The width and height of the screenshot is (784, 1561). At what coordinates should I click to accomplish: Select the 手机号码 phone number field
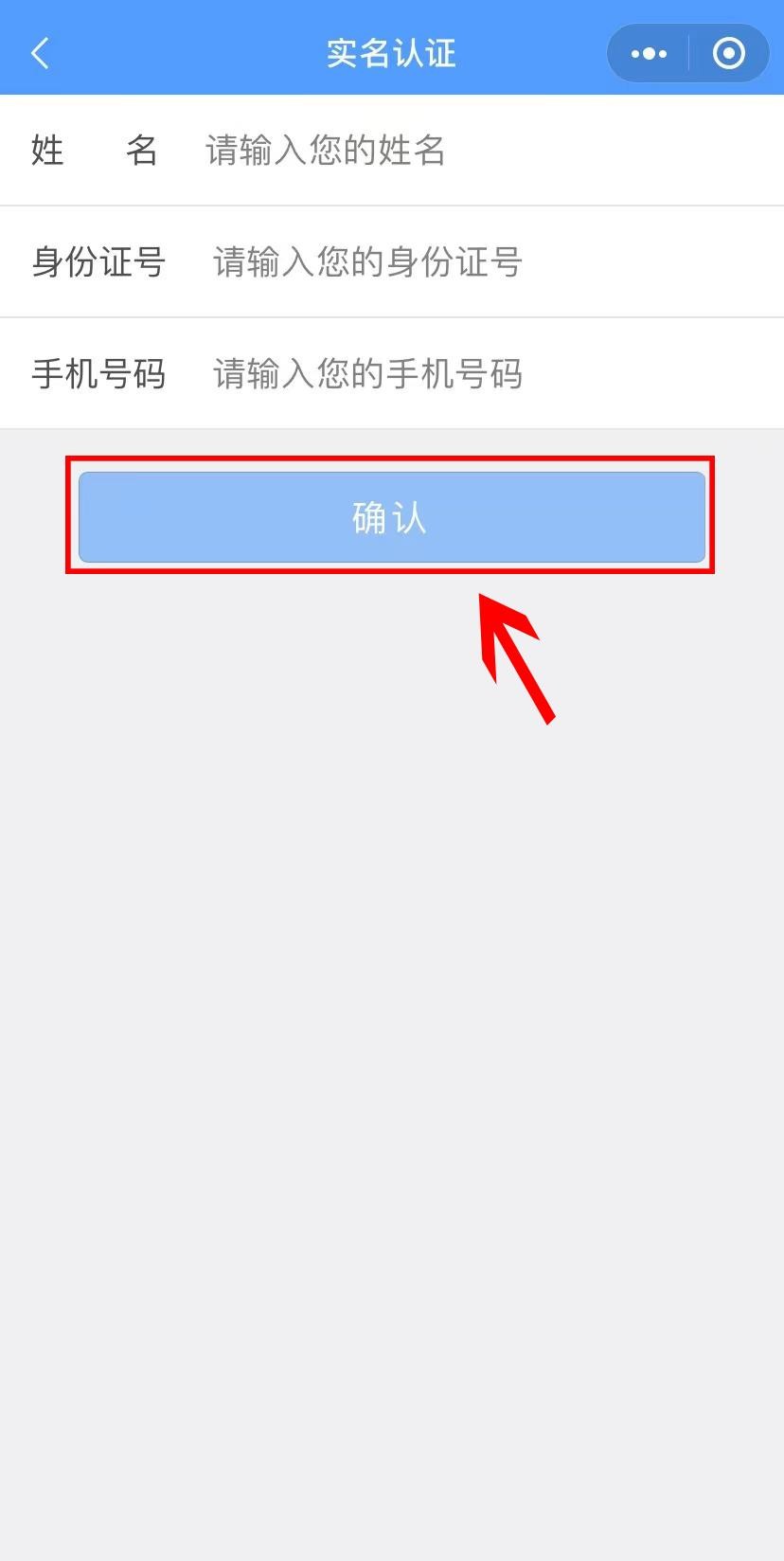pos(473,374)
